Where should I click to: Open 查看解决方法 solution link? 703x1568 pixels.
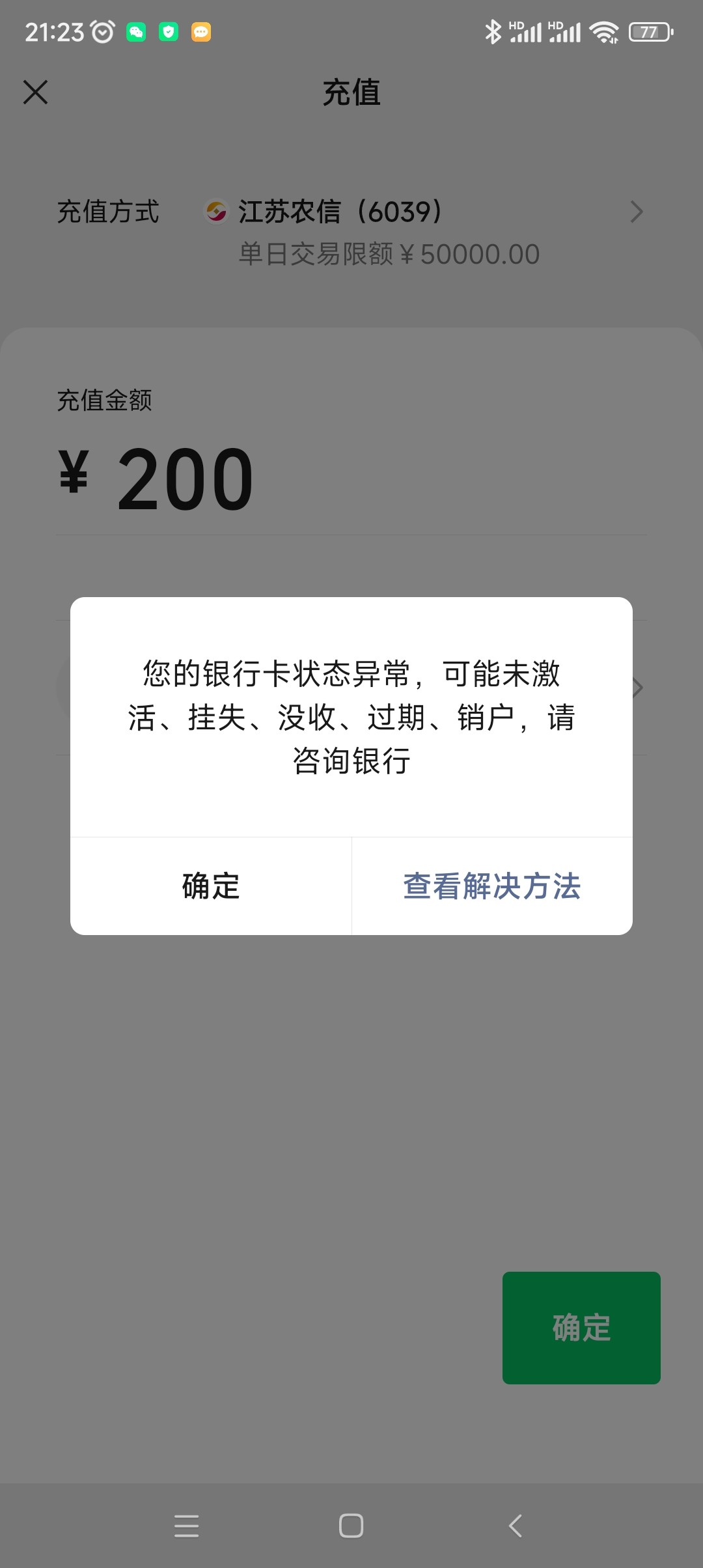coord(492,886)
